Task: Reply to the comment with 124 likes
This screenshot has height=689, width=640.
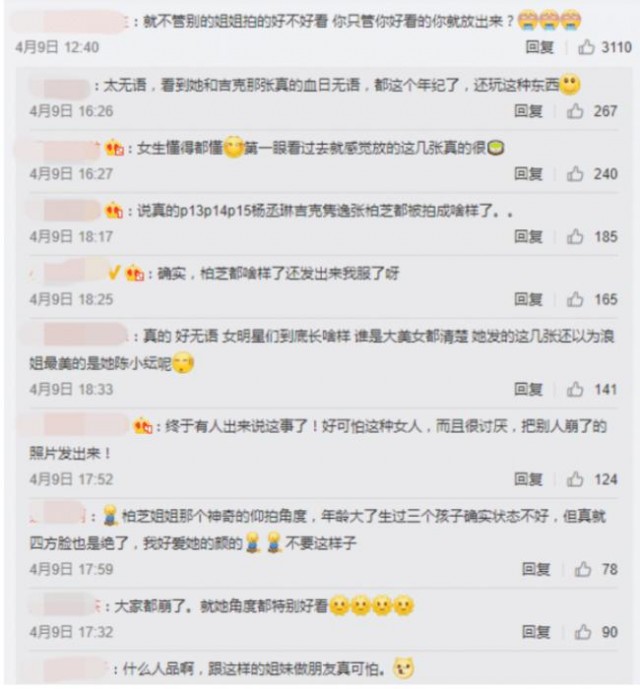Action: click(528, 479)
